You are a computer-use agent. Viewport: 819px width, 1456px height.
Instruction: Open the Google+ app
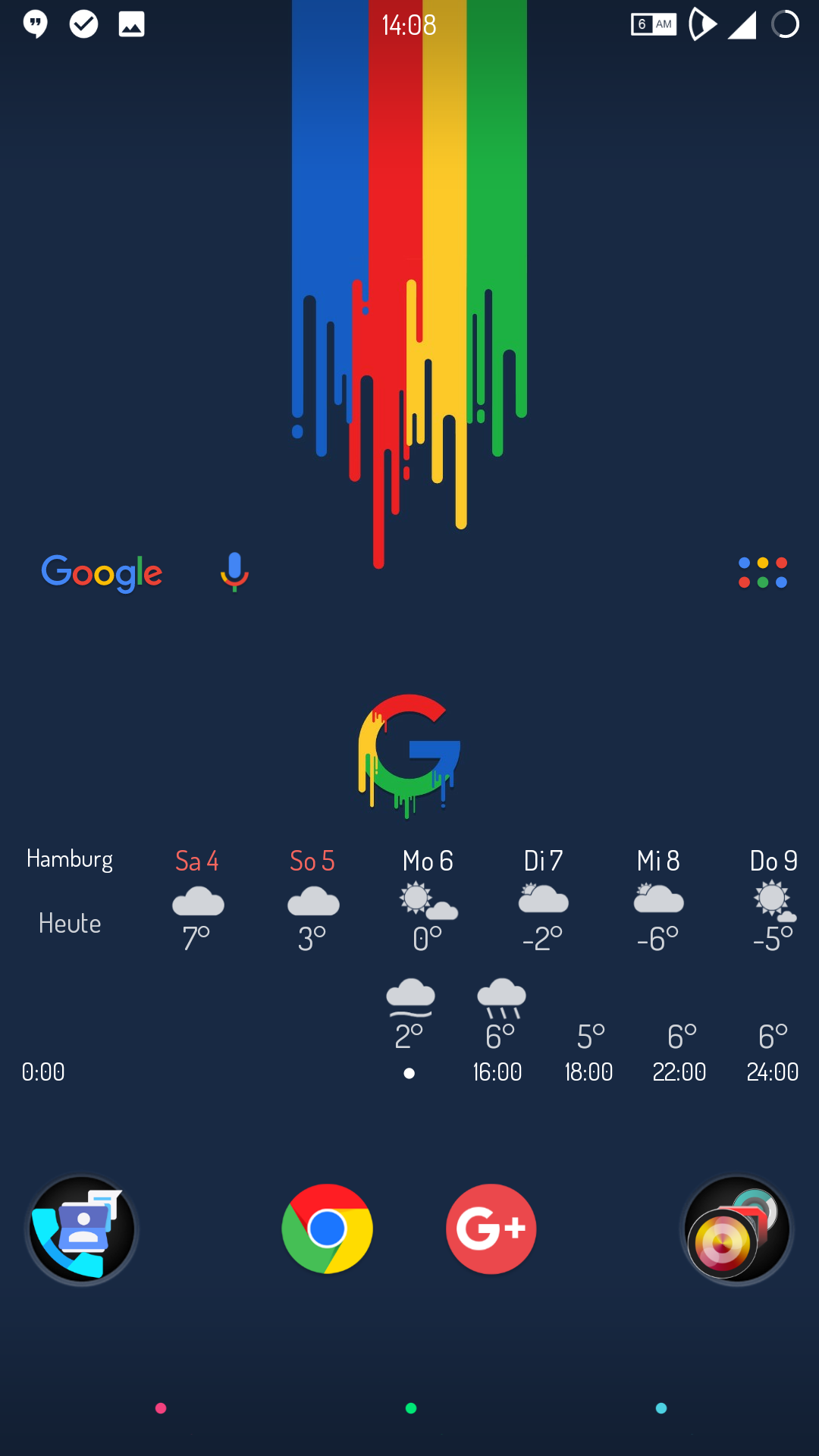tap(491, 1228)
